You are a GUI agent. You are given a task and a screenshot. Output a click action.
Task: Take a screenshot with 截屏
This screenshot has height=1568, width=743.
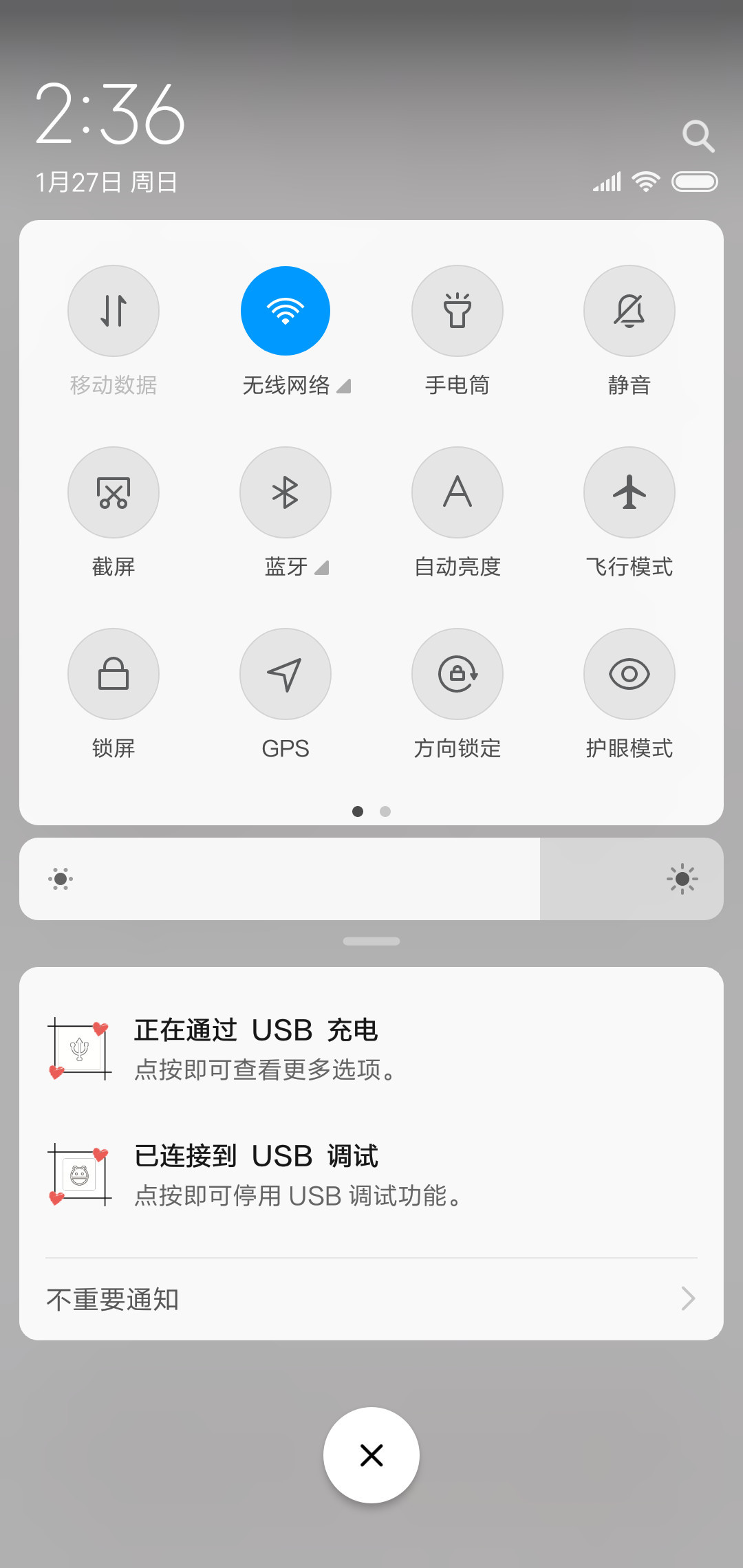pyautogui.click(x=114, y=492)
